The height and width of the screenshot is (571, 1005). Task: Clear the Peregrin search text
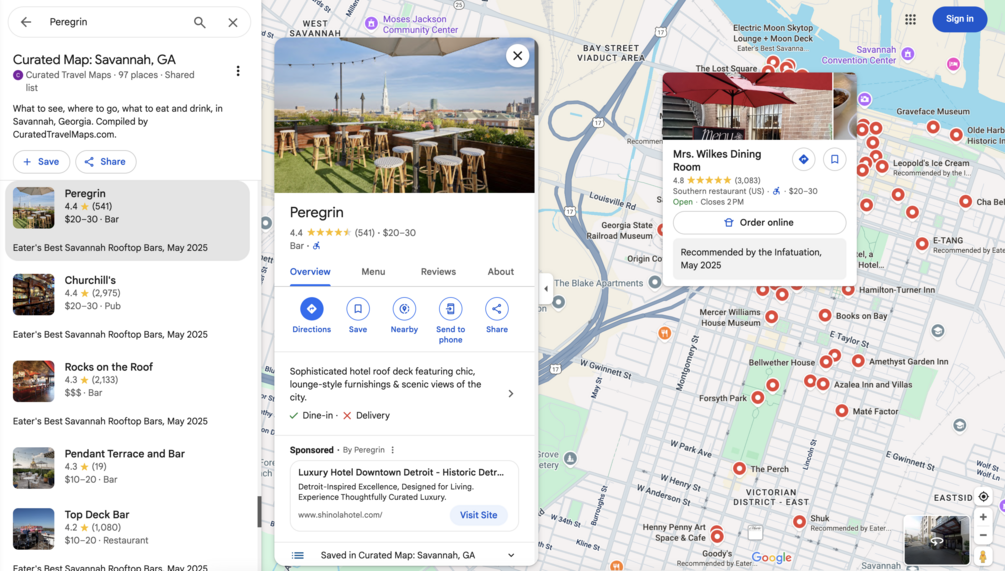[233, 22]
